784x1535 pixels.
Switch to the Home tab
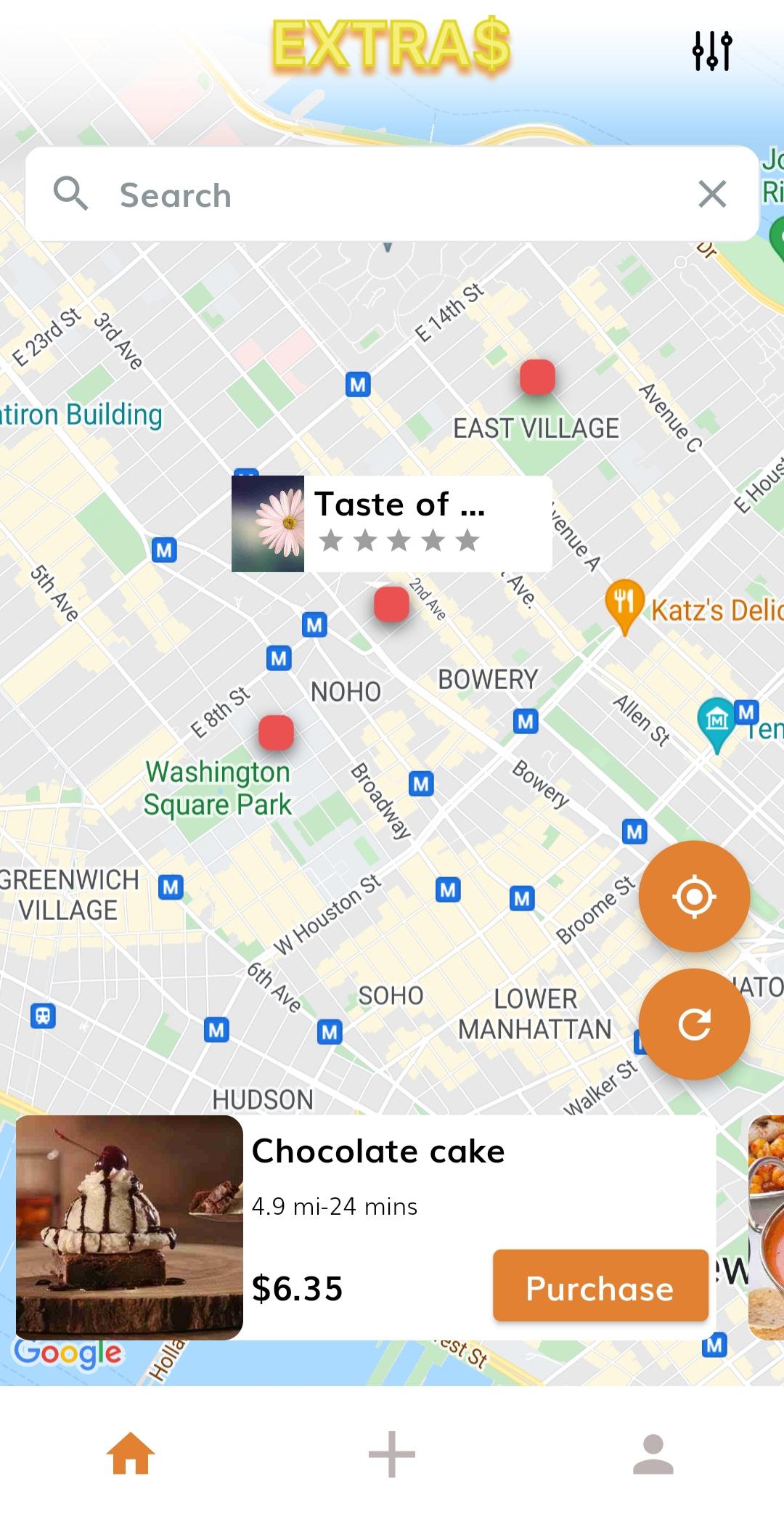coord(131,1454)
